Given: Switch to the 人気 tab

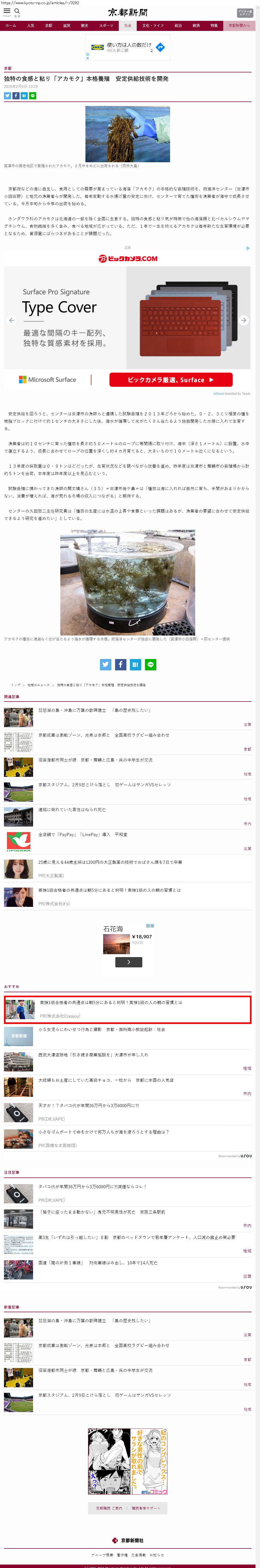Looking at the screenshot, I should (30, 26).
